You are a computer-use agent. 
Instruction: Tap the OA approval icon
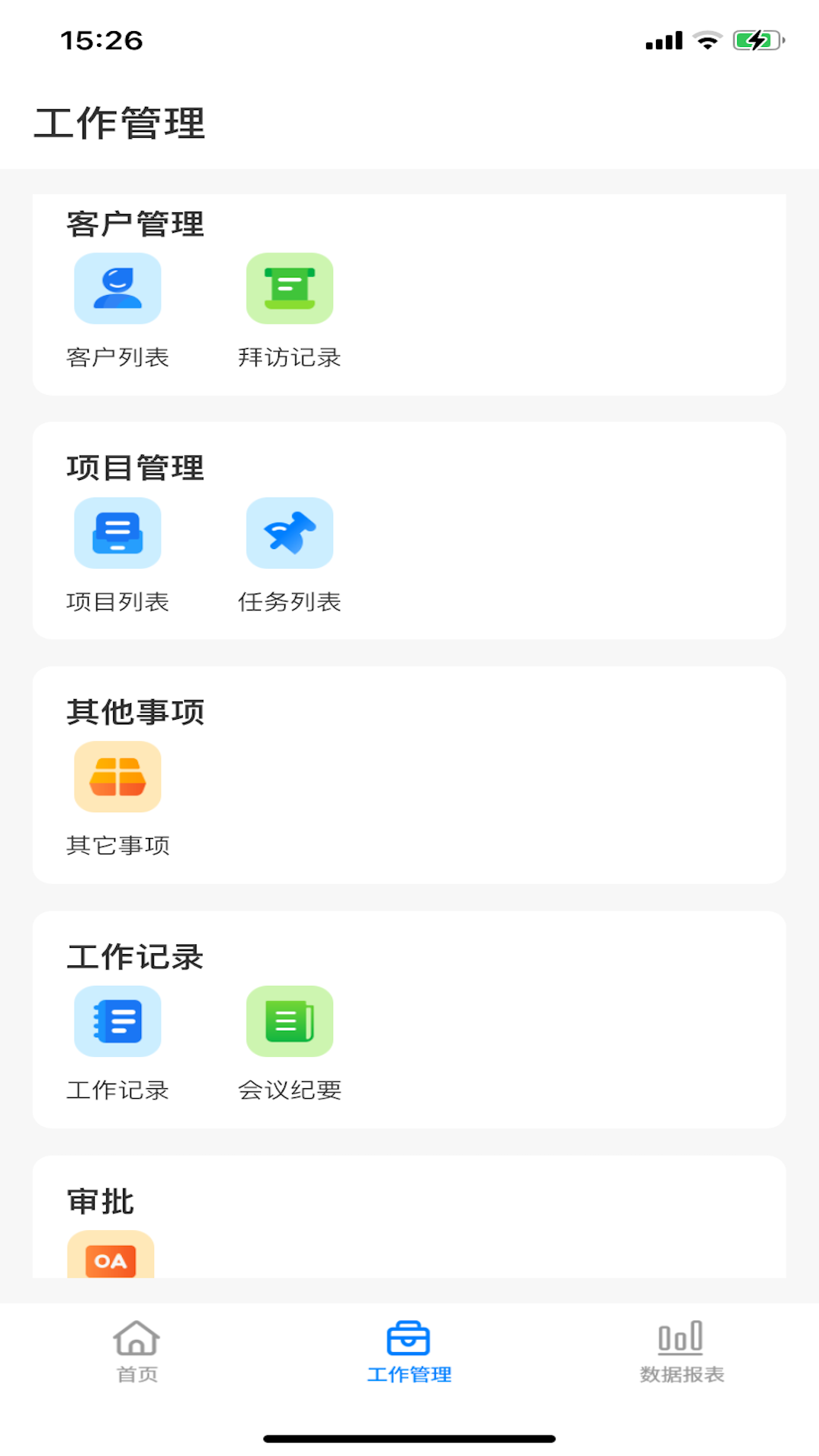(111, 1257)
